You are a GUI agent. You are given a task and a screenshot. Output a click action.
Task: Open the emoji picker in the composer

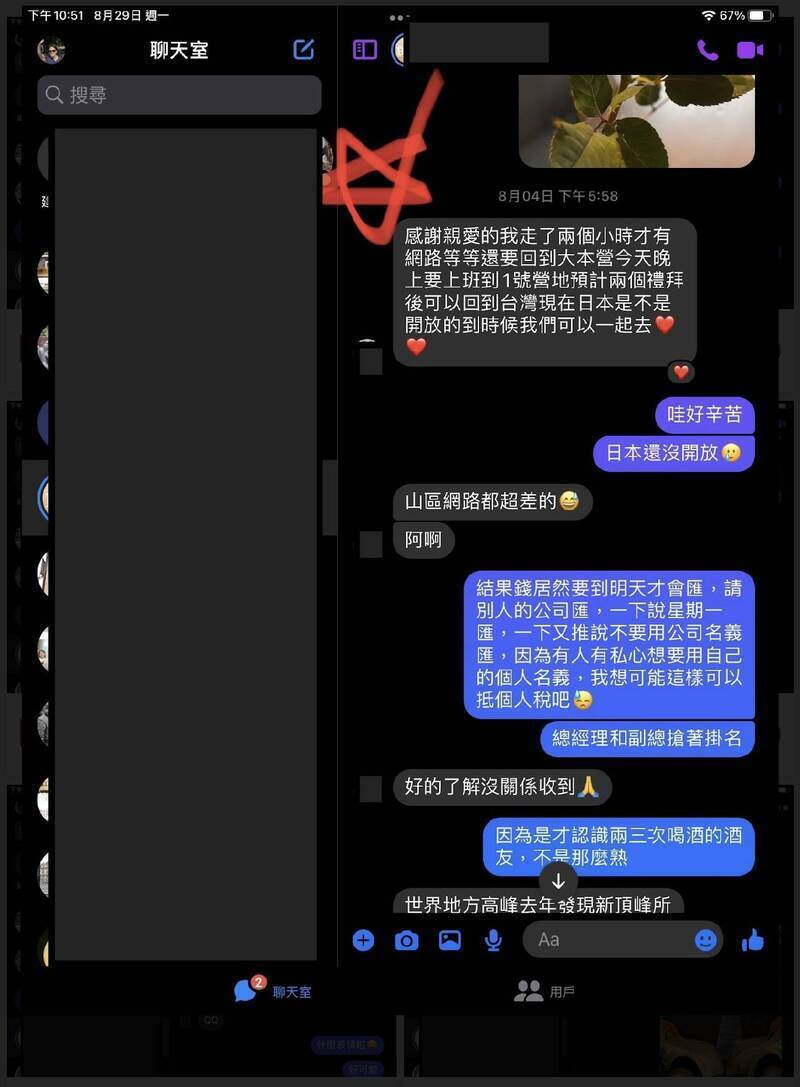(707, 939)
